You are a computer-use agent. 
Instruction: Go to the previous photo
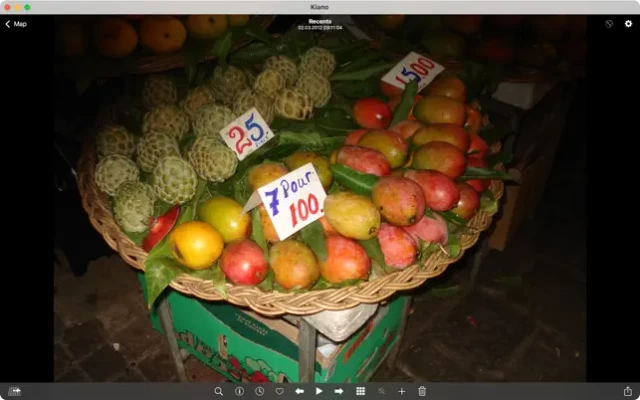[299, 391]
